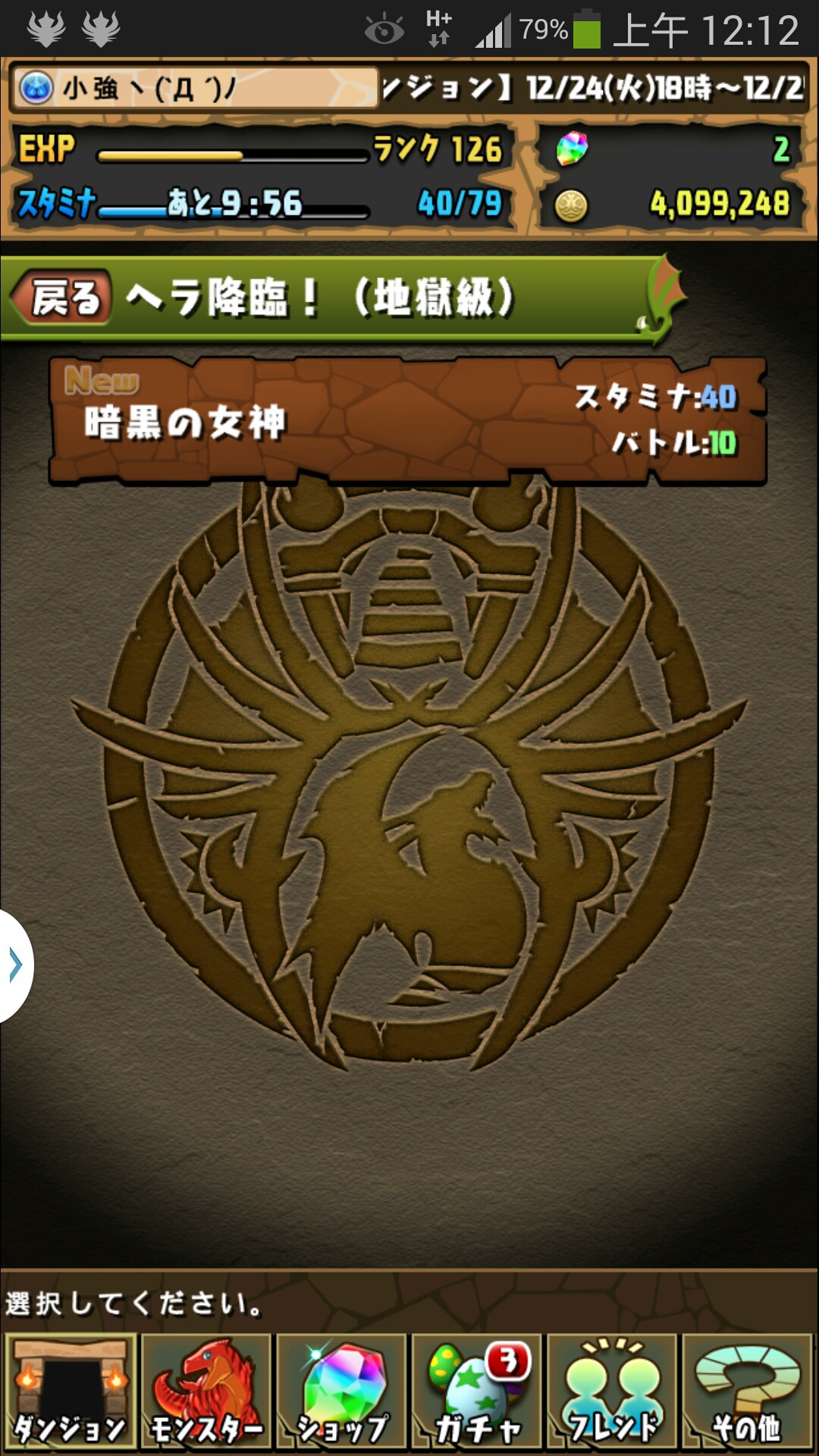Switch to the モンスター tab
Screen dimensions: 819x1456
pyautogui.click(x=206, y=1392)
